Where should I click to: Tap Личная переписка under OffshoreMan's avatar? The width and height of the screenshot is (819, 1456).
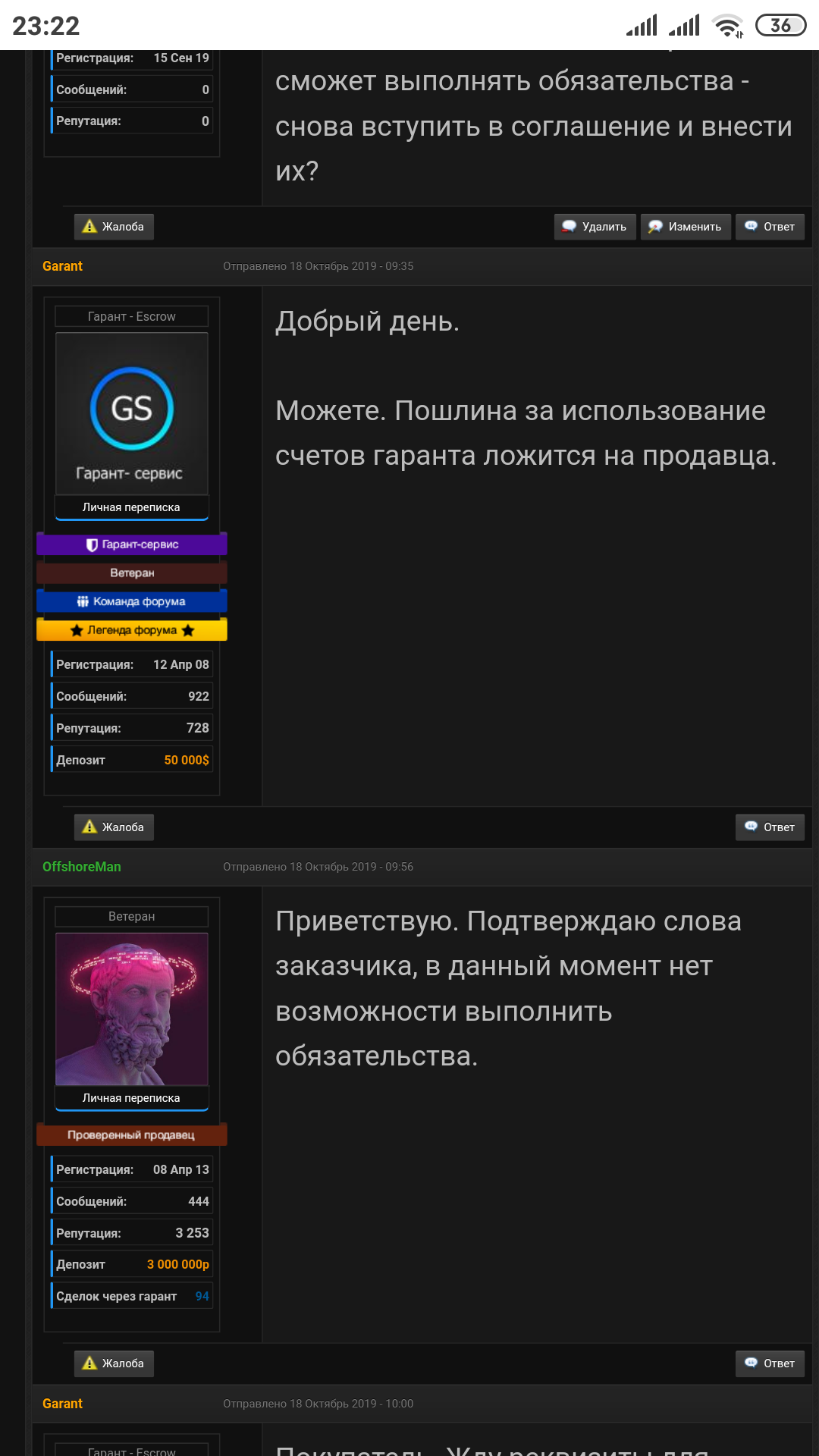(x=131, y=1098)
